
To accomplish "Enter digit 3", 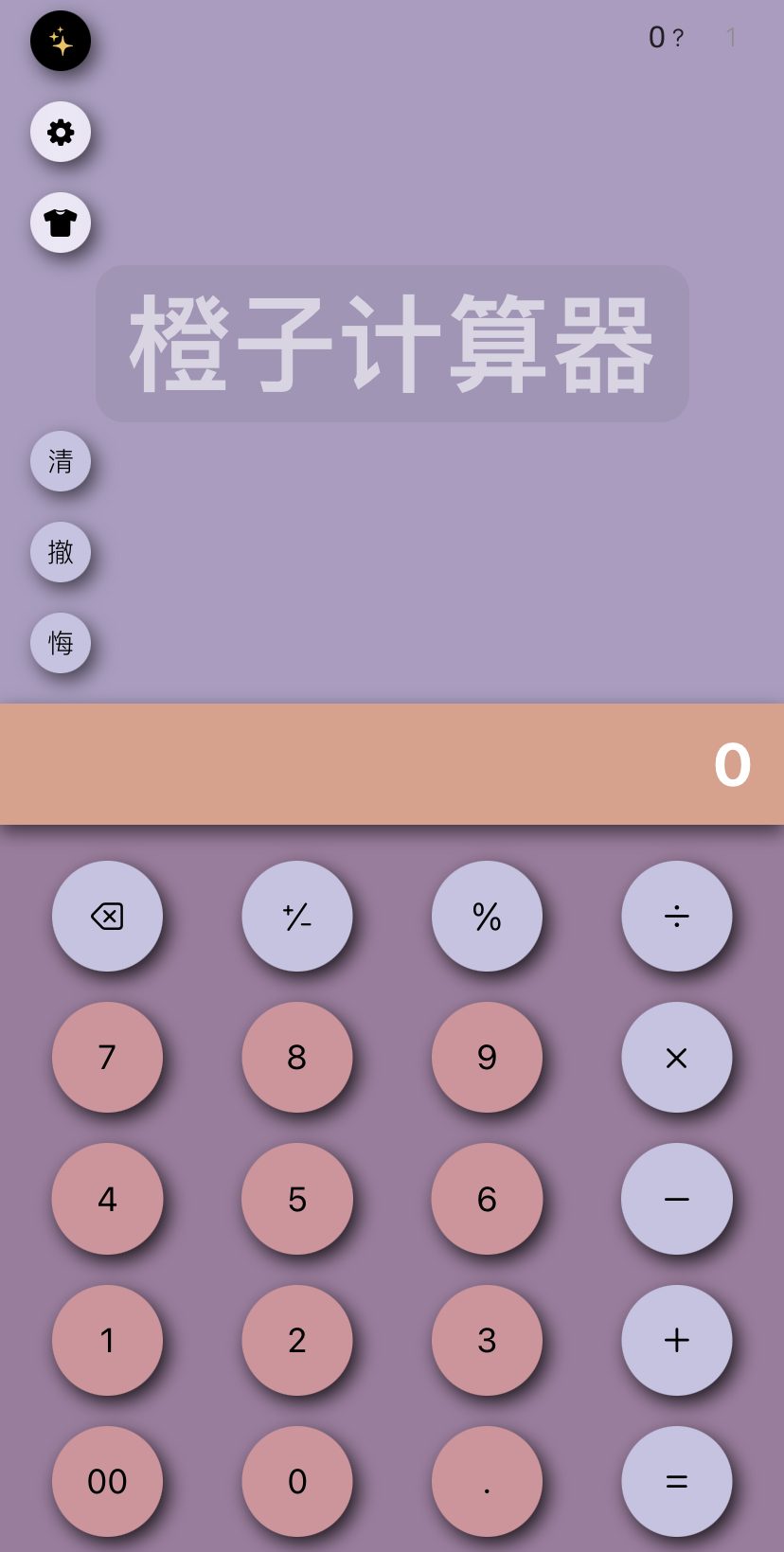I will click(x=487, y=1340).
